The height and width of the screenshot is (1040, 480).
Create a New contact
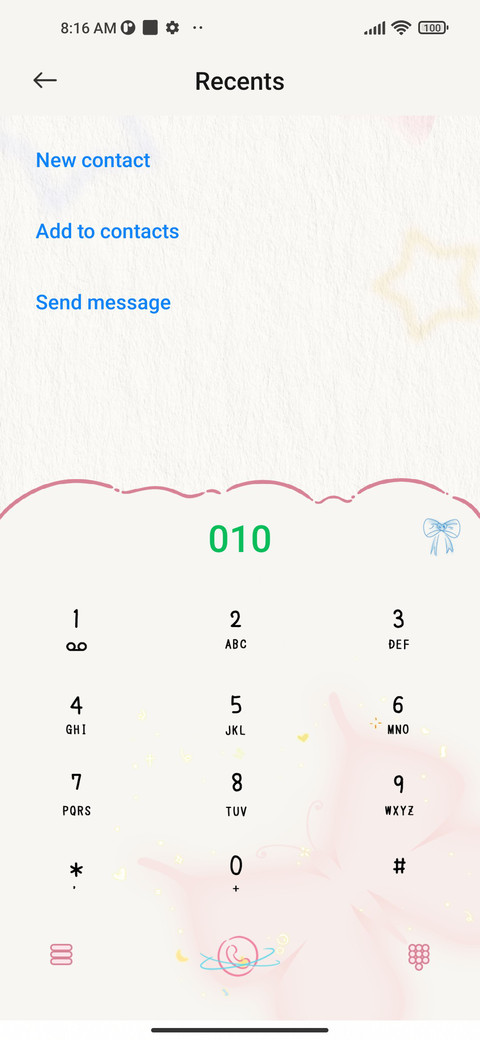[x=93, y=160]
